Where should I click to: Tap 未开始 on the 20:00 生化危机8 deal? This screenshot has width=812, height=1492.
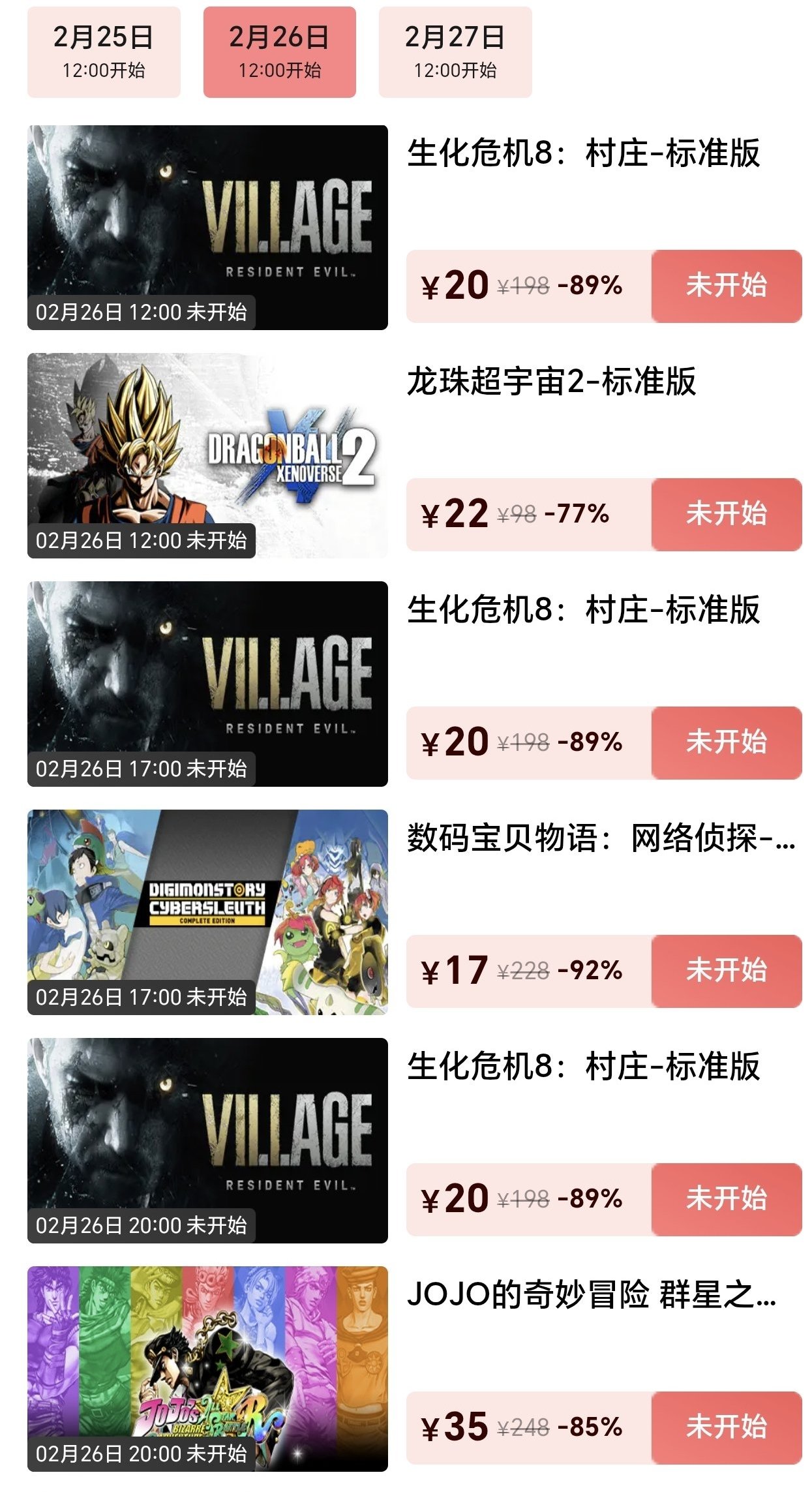click(x=726, y=1199)
